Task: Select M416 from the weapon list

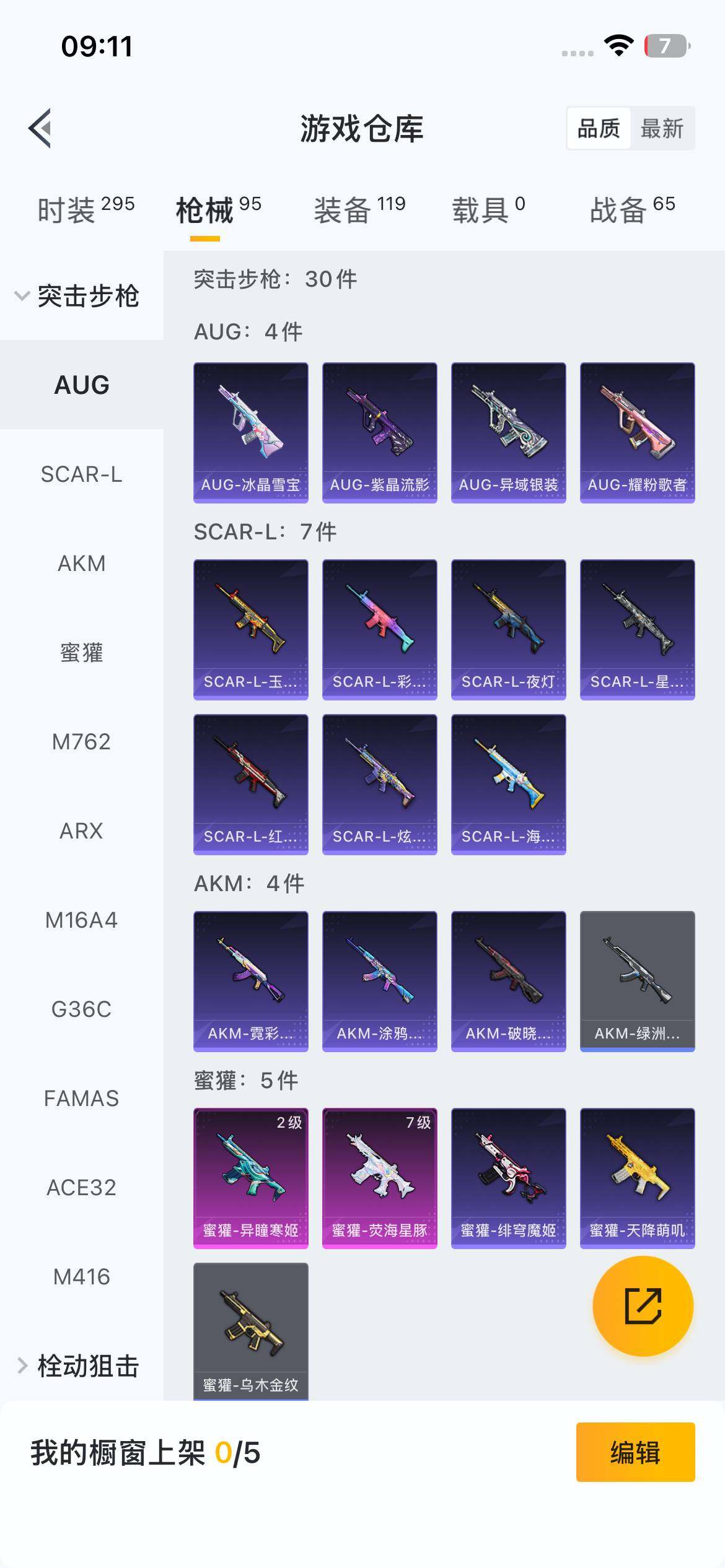Action: 81,1277
